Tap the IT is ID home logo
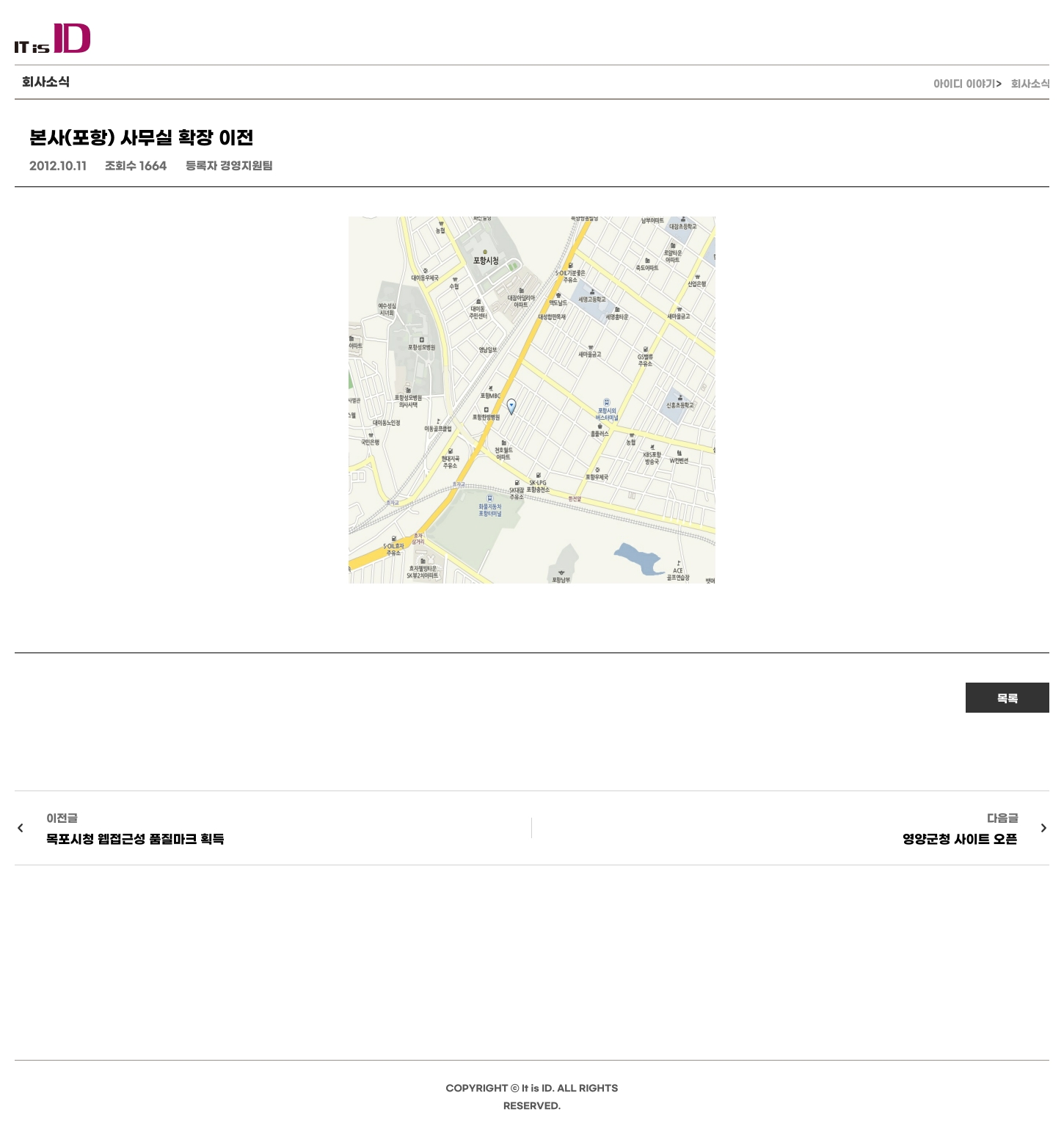1064x1134 pixels. 52,39
